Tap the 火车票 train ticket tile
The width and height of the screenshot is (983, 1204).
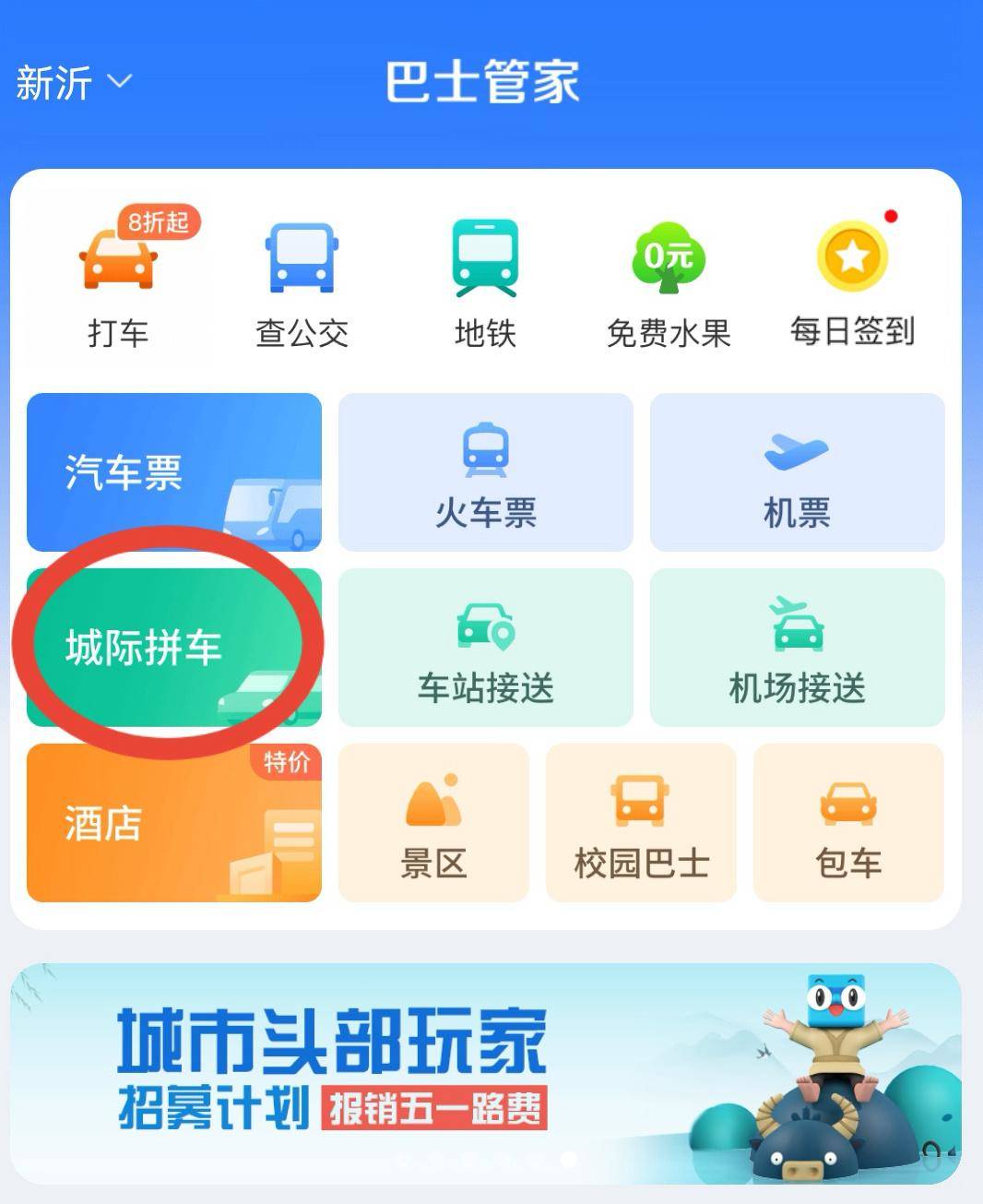(x=485, y=472)
